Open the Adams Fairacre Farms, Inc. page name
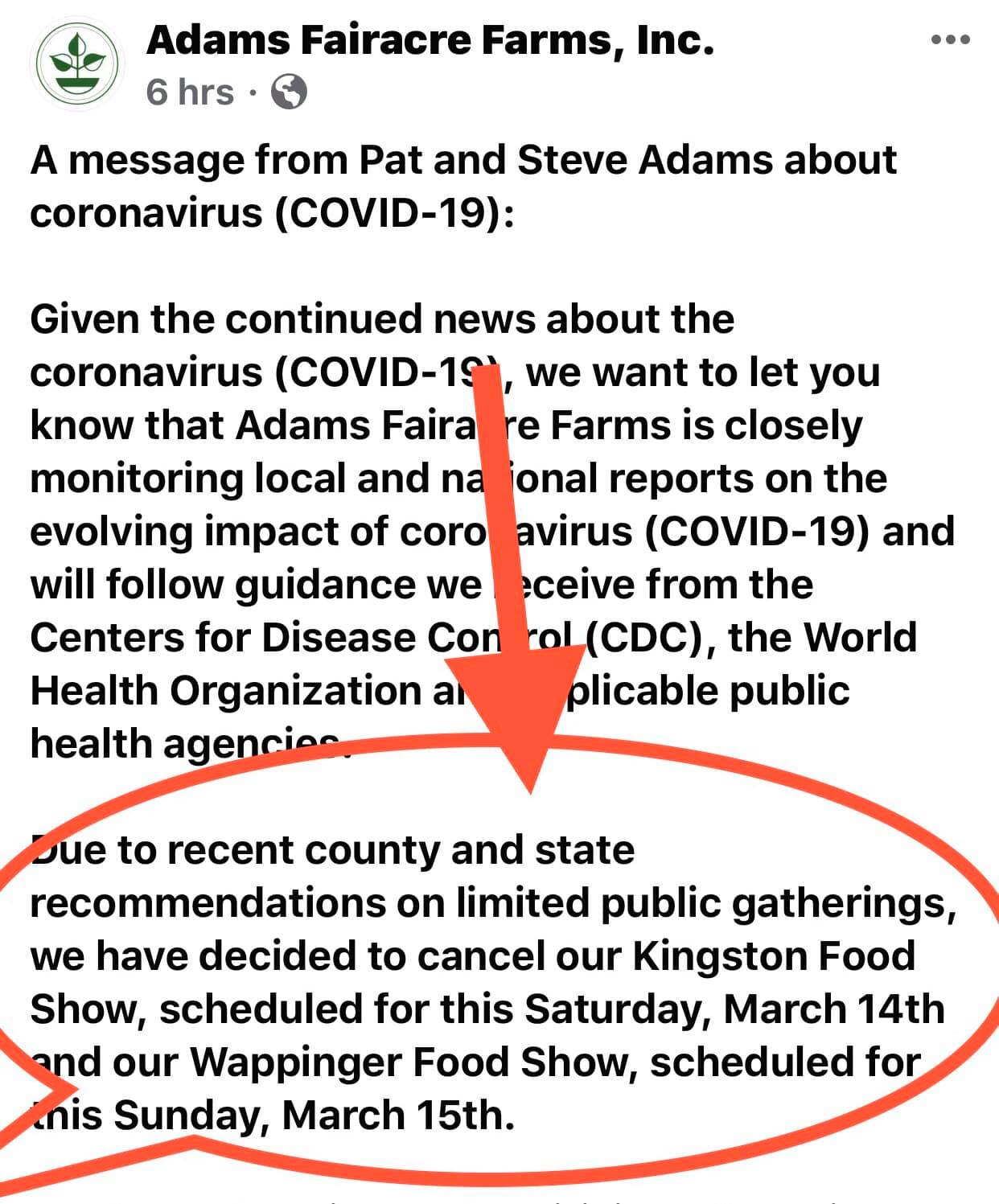 click(x=430, y=39)
